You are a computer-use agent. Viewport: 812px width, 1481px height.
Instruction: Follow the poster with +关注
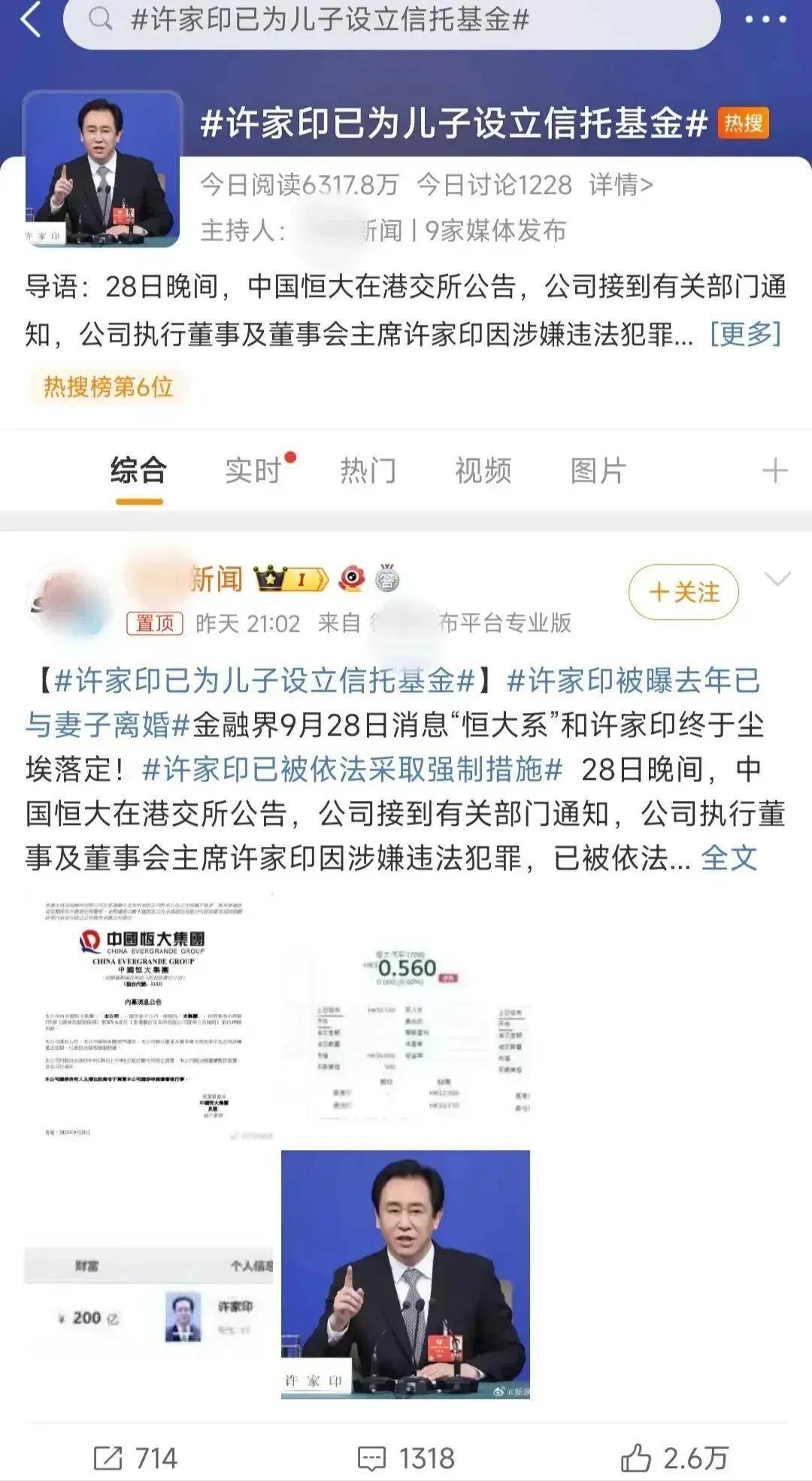click(x=683, y=593)
